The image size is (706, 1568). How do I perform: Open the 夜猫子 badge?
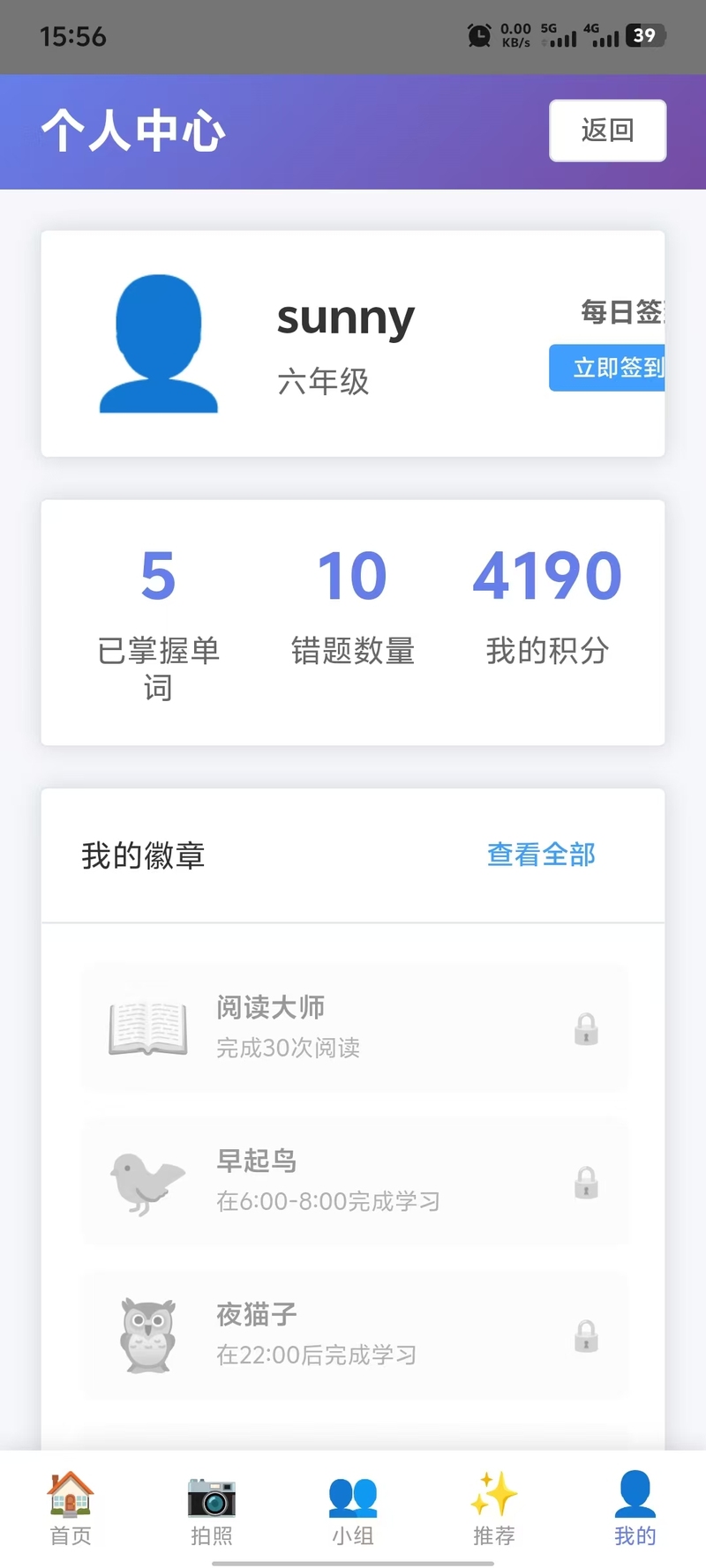click(x=354, y=1335)
